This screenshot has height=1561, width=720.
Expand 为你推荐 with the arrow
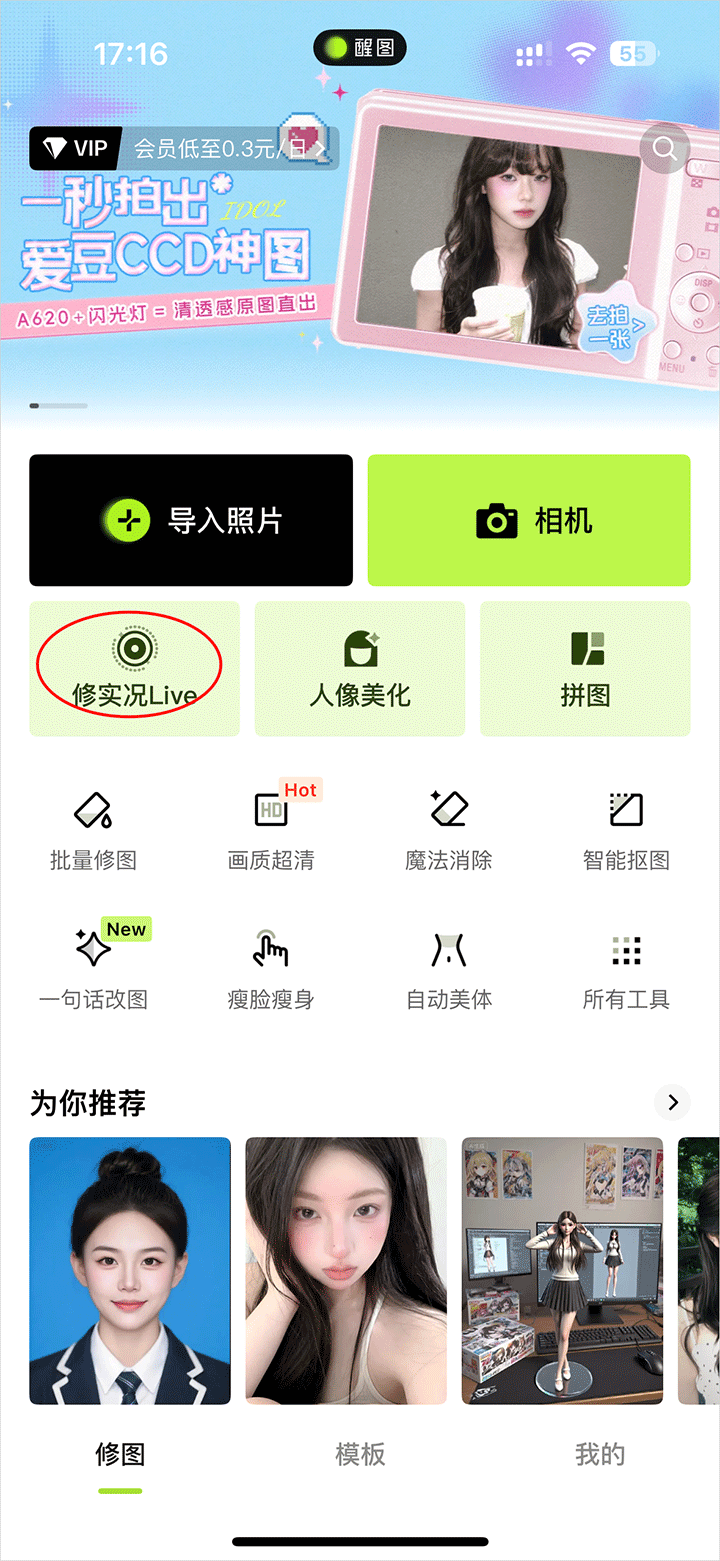[672, 1102]
